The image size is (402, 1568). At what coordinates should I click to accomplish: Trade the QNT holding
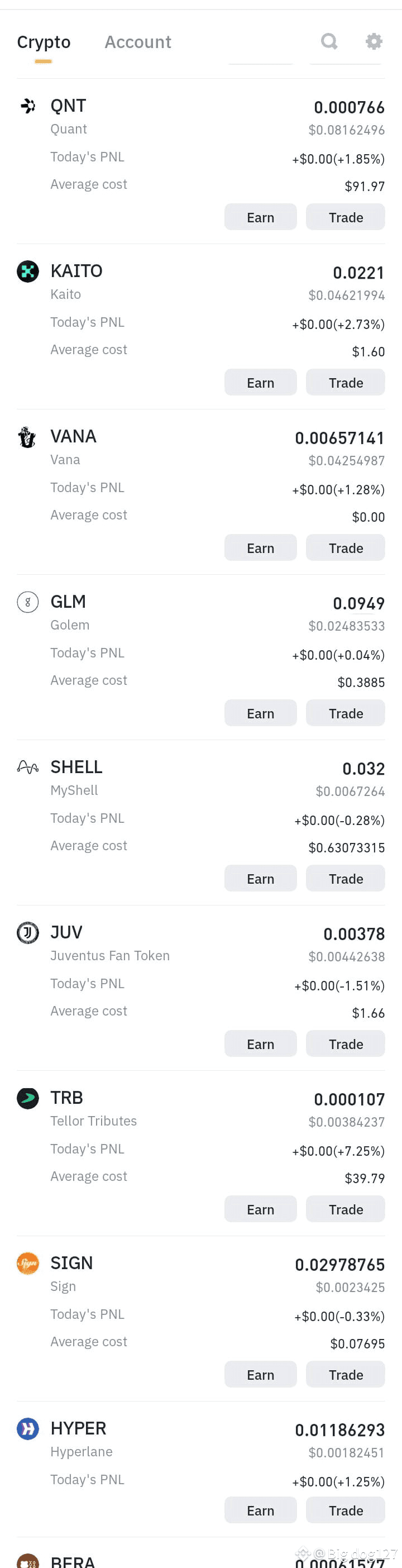click(x=346, y=217)
